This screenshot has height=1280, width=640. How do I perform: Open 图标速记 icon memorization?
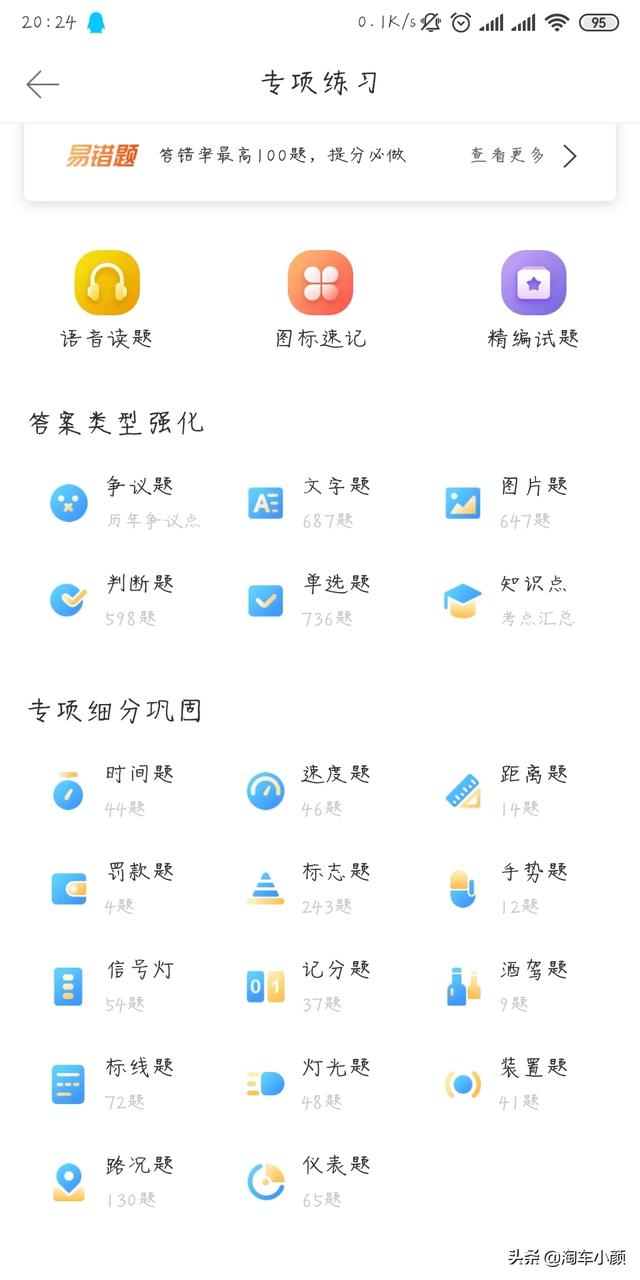pos(320,299)
